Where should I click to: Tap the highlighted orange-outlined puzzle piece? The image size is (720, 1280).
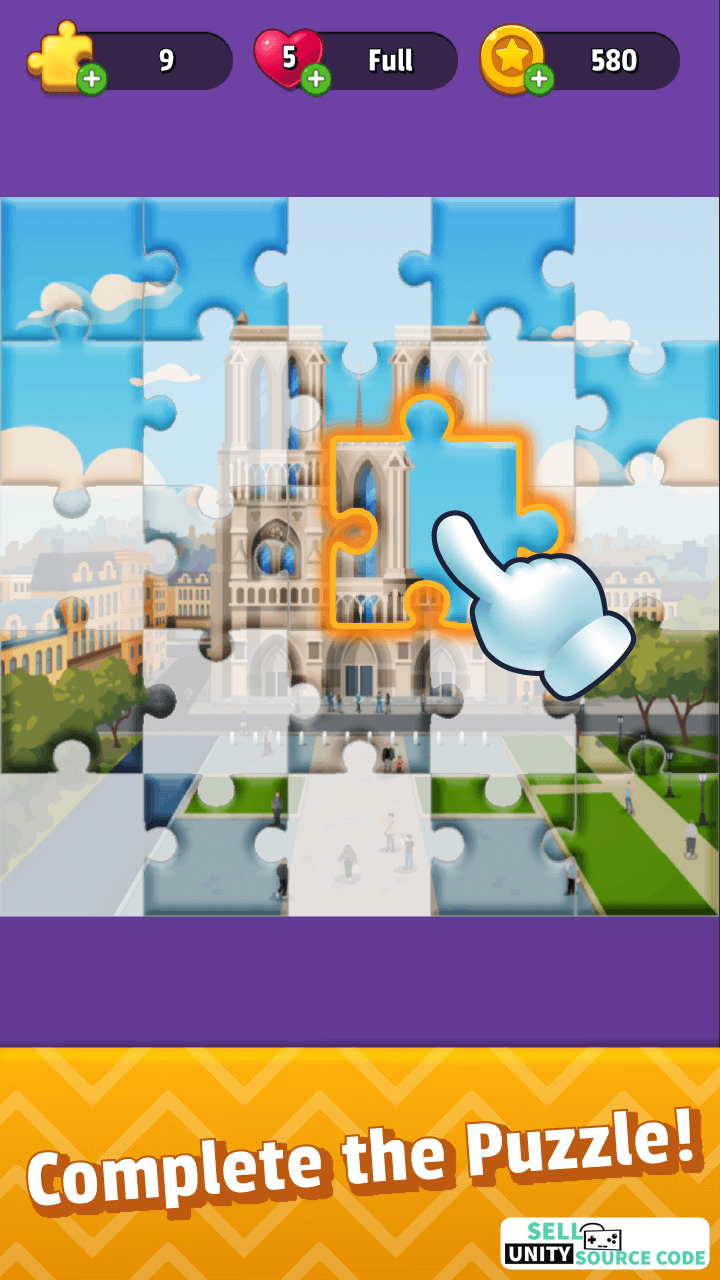[440, 515]
